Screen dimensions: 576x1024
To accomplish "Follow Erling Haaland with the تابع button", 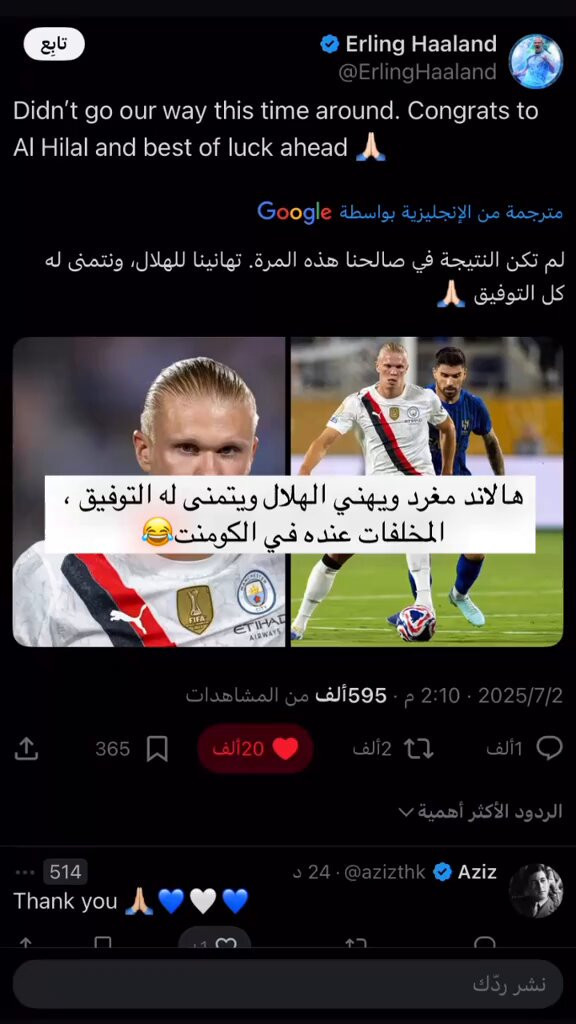I will tap(54, 44).
